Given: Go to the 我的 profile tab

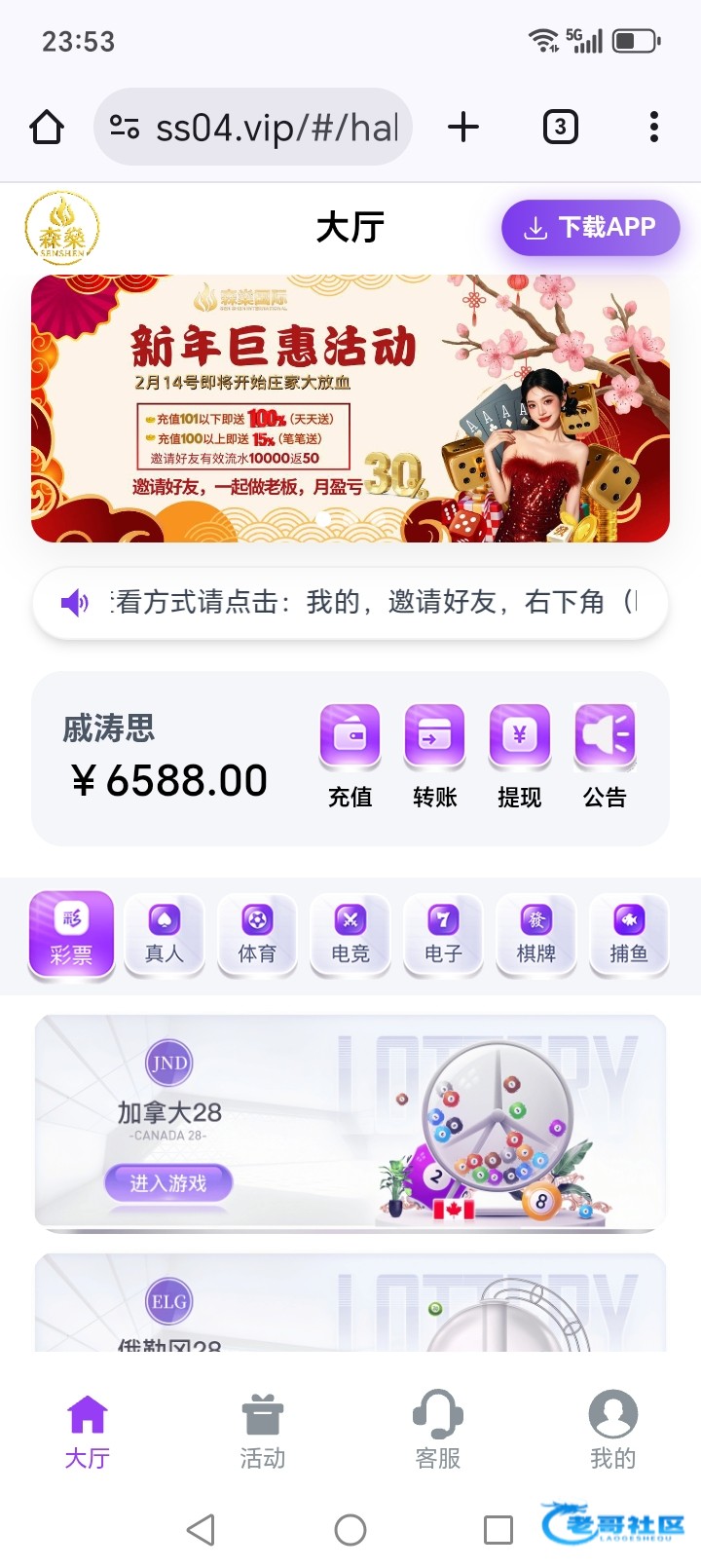Looking at the screenshot, I should click(x=612, y=1431).
